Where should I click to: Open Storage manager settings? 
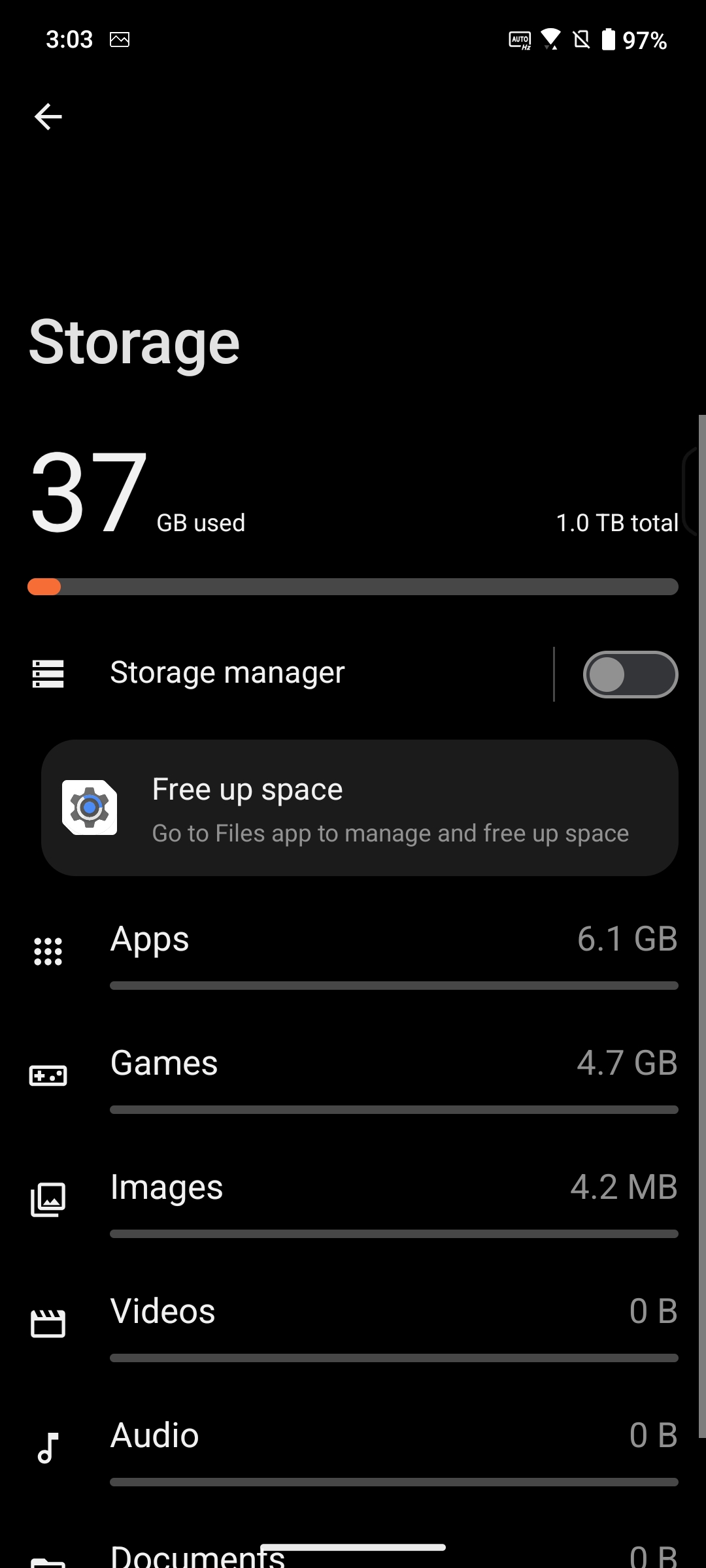[x=227, y=674]
